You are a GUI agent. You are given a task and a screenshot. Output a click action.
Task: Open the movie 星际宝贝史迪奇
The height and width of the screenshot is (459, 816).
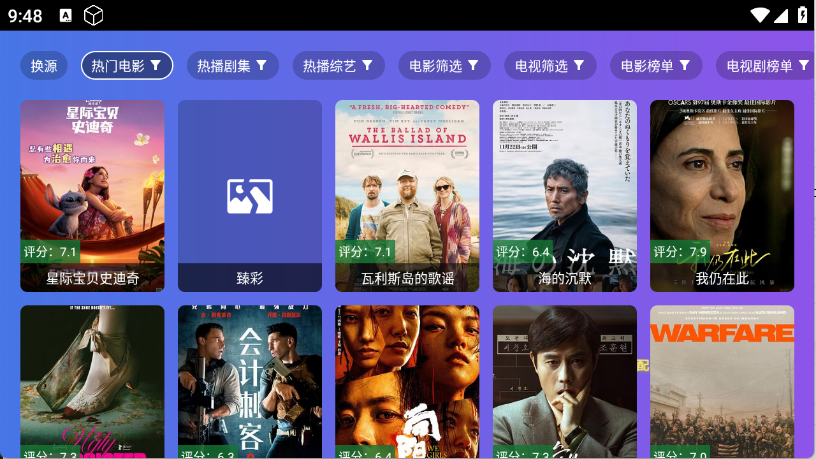pos(92,195)
